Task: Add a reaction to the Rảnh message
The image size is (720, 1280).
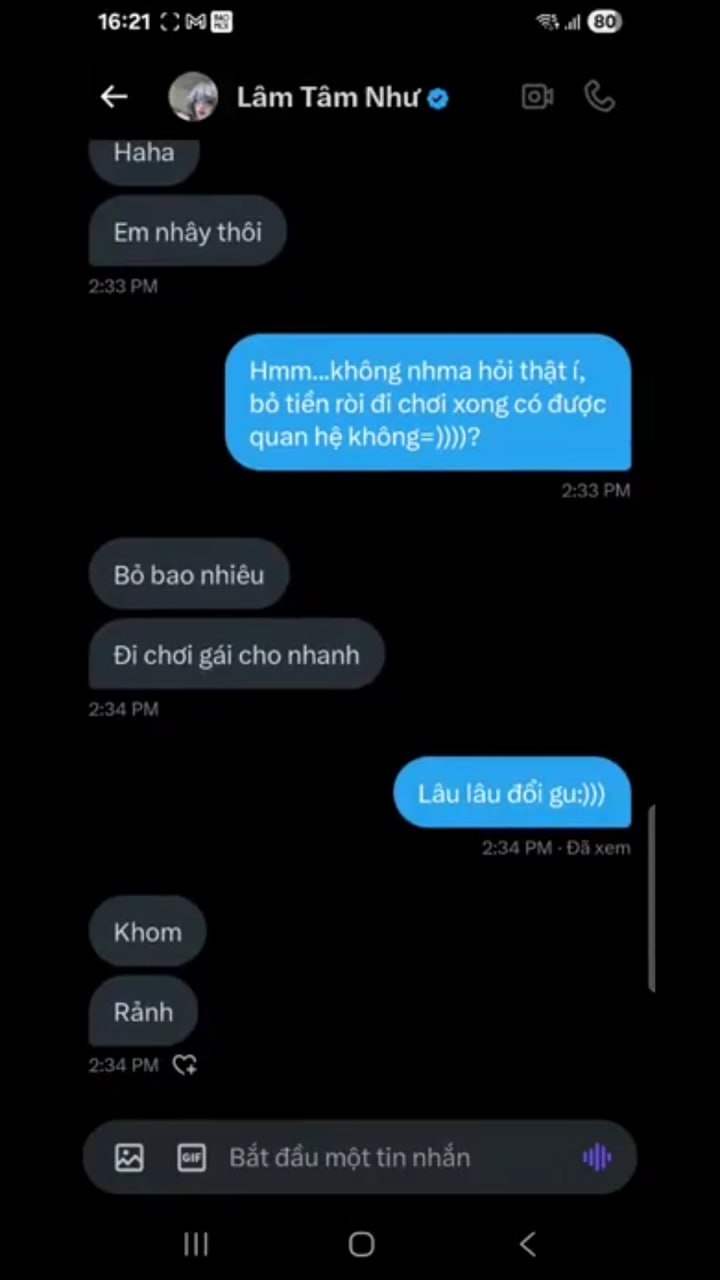Action: pos(185,1065)
